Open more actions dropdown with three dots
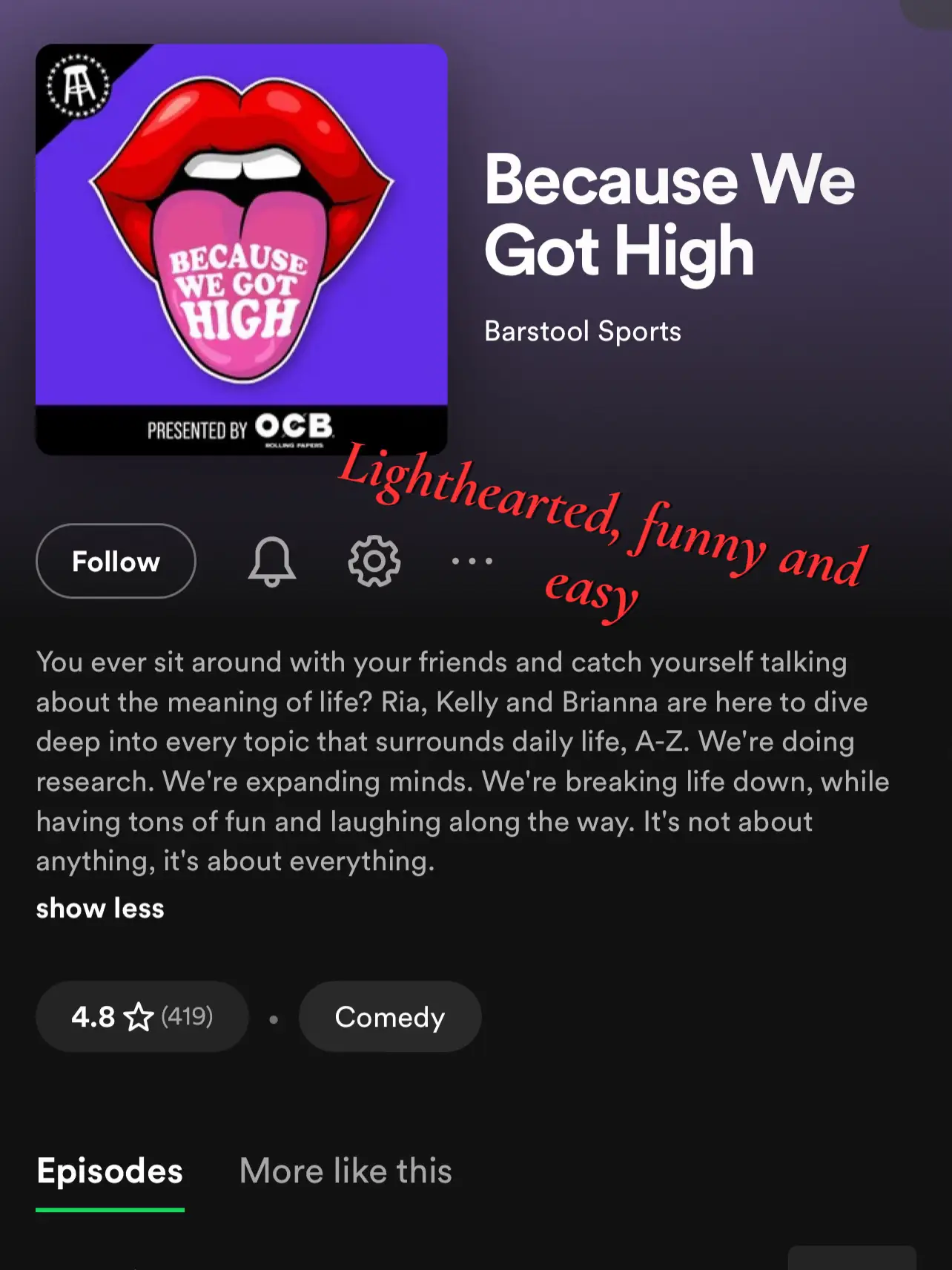Screen dimensions: 952x1270 click(472, 562)
